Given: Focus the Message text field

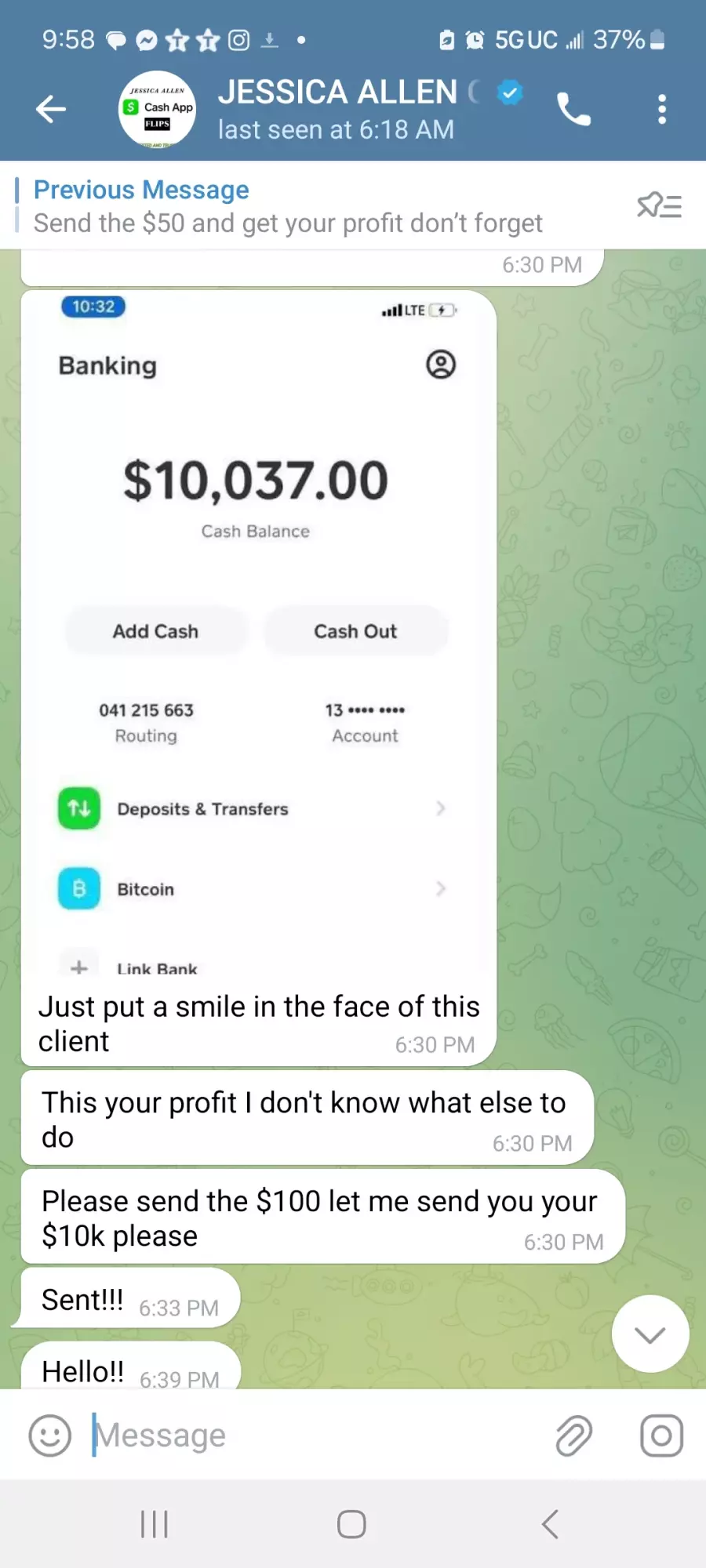Looking at the screenshot, I should pos(314,1436).
